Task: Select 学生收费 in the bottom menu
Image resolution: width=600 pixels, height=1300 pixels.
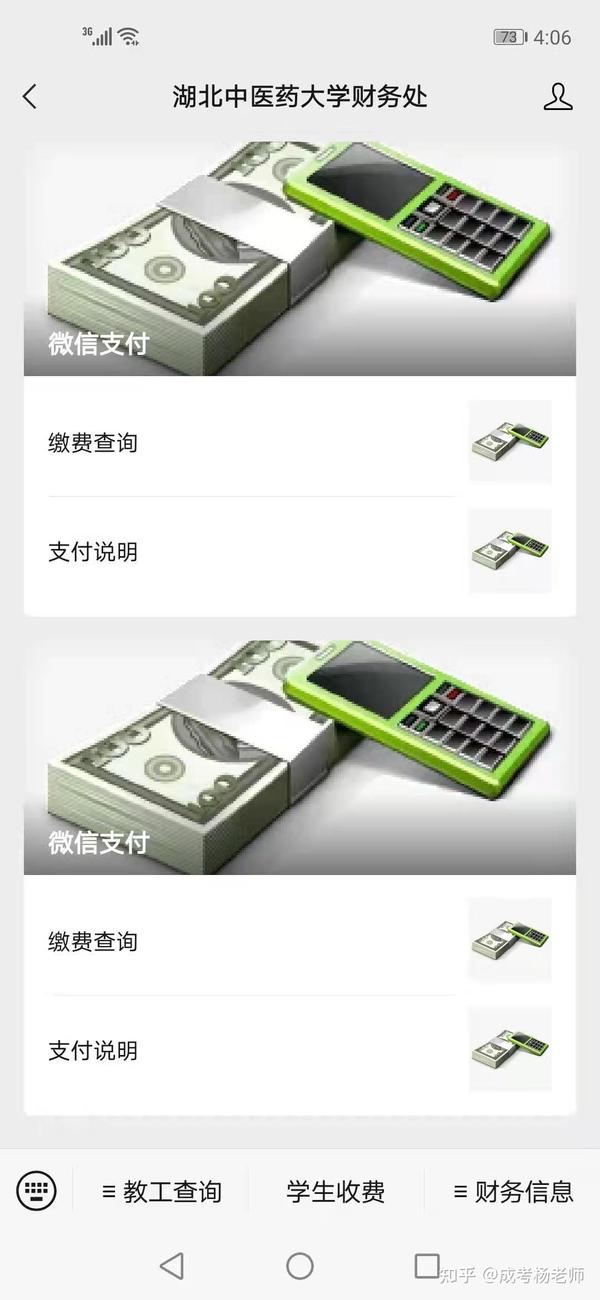Action: click(x=336, y=1191)
